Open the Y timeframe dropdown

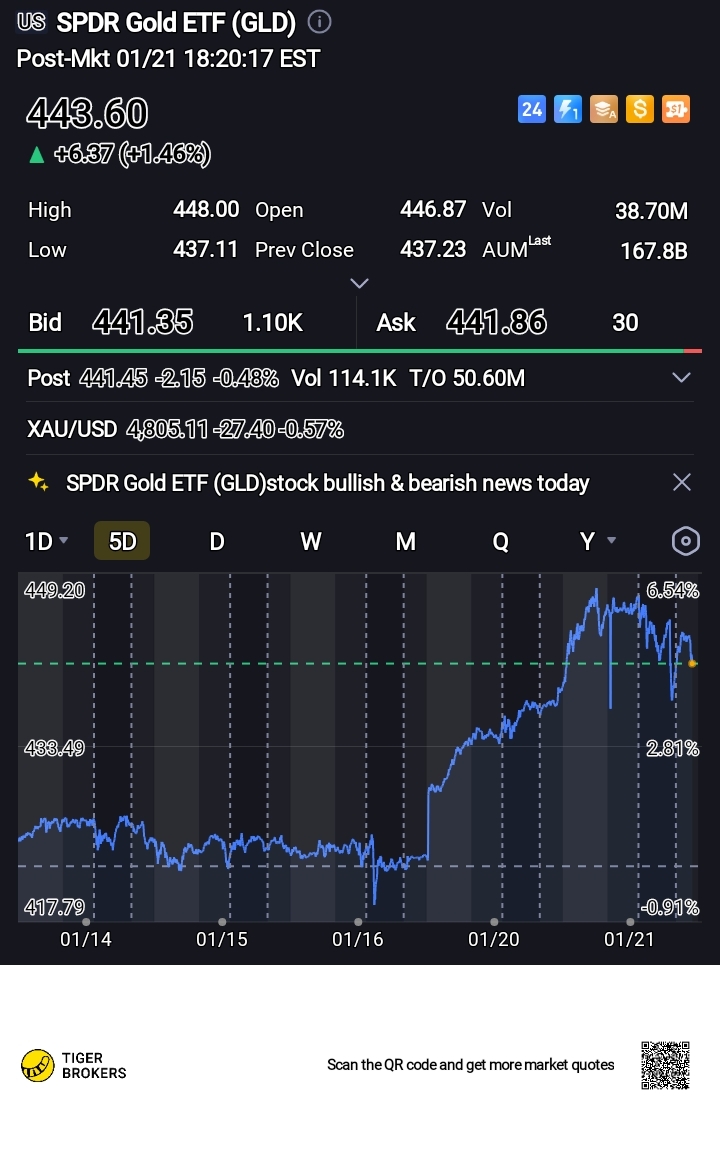597,541
